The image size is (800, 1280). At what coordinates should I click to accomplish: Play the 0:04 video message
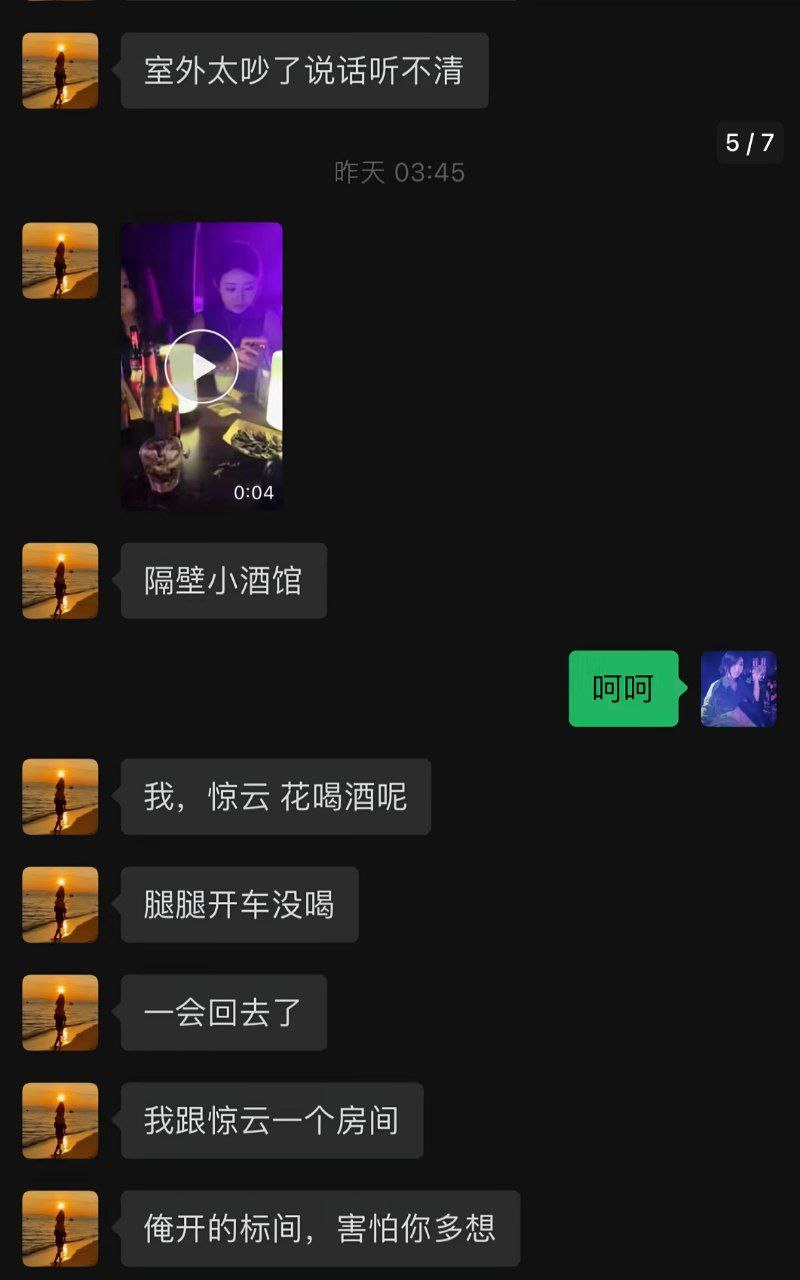[201, 366]
